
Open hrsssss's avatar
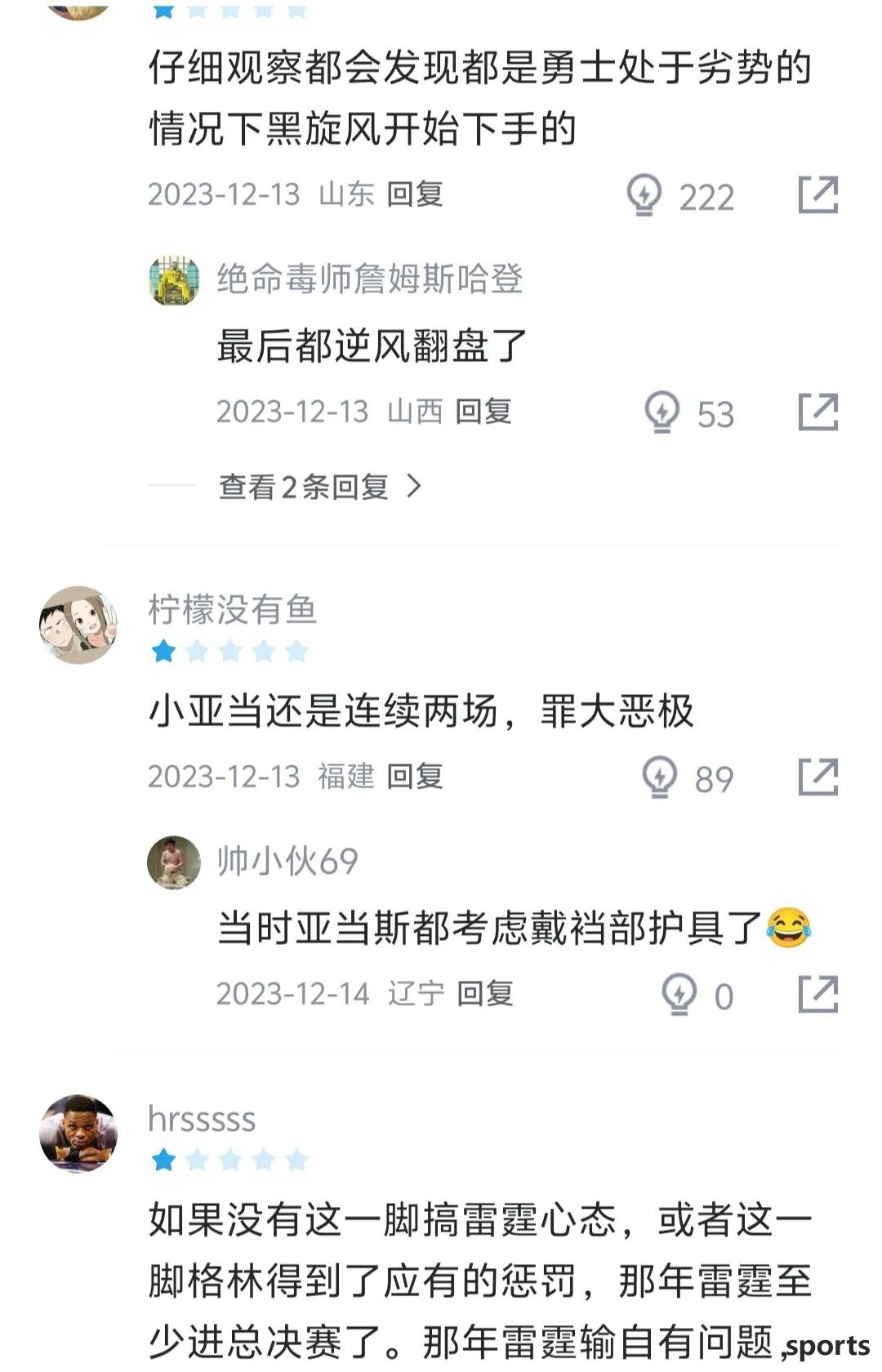(78, 1134)
